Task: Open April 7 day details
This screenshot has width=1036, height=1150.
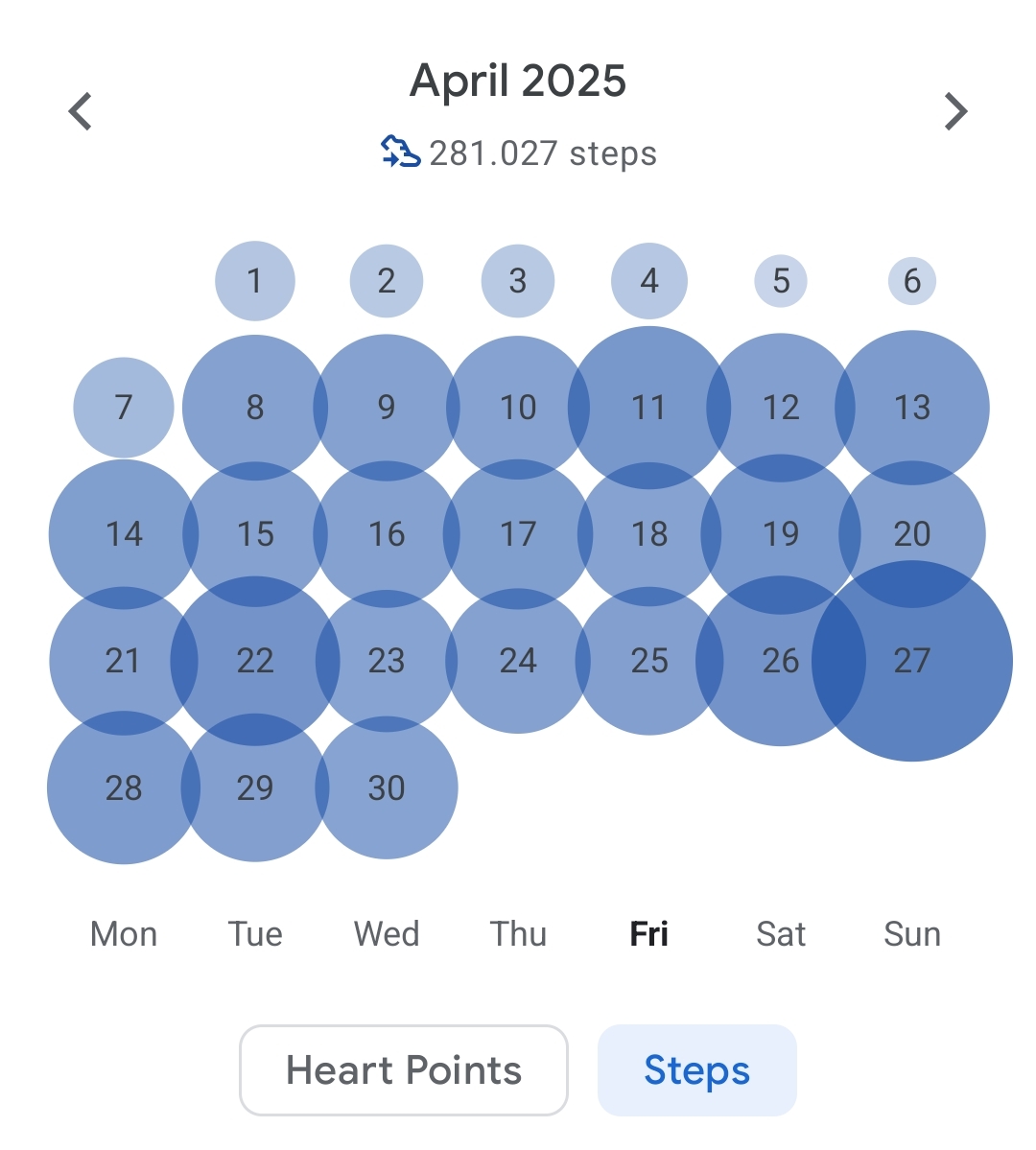Action: [x=124, y=408]
